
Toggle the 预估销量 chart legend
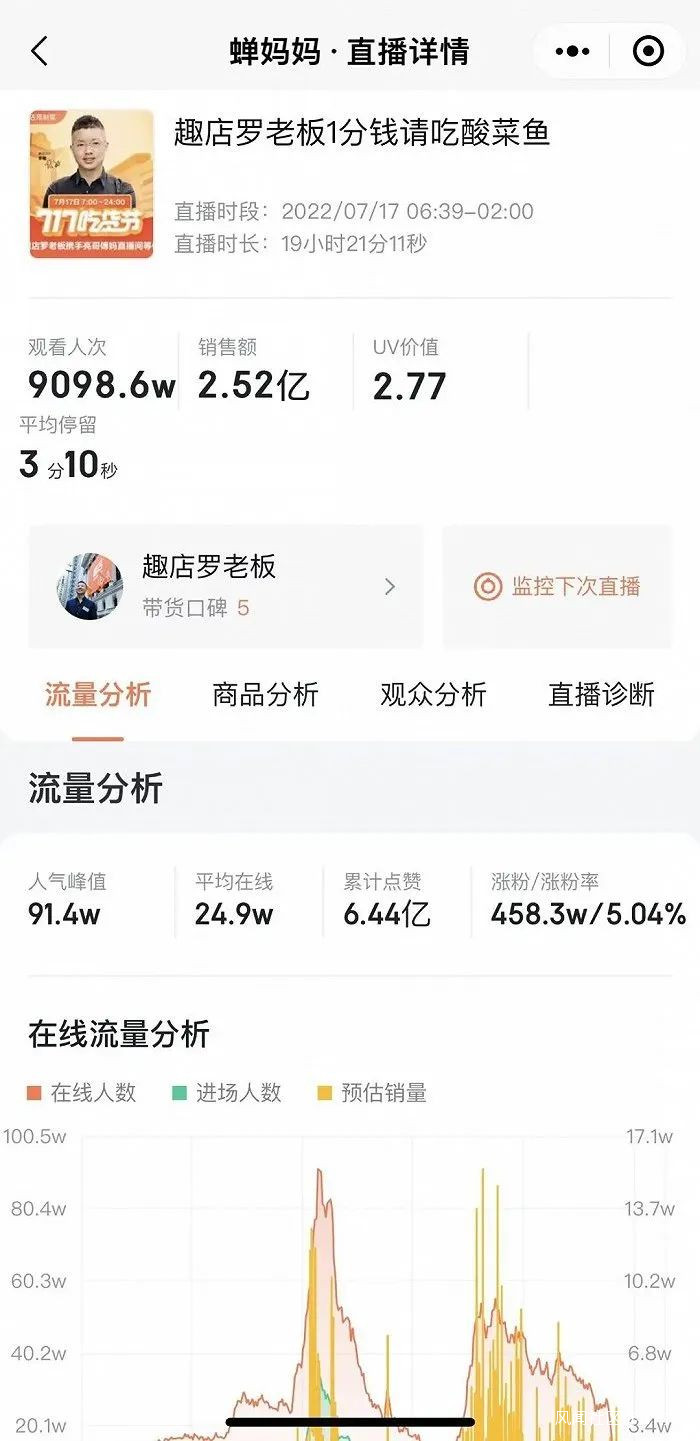tap(372, 1093)
